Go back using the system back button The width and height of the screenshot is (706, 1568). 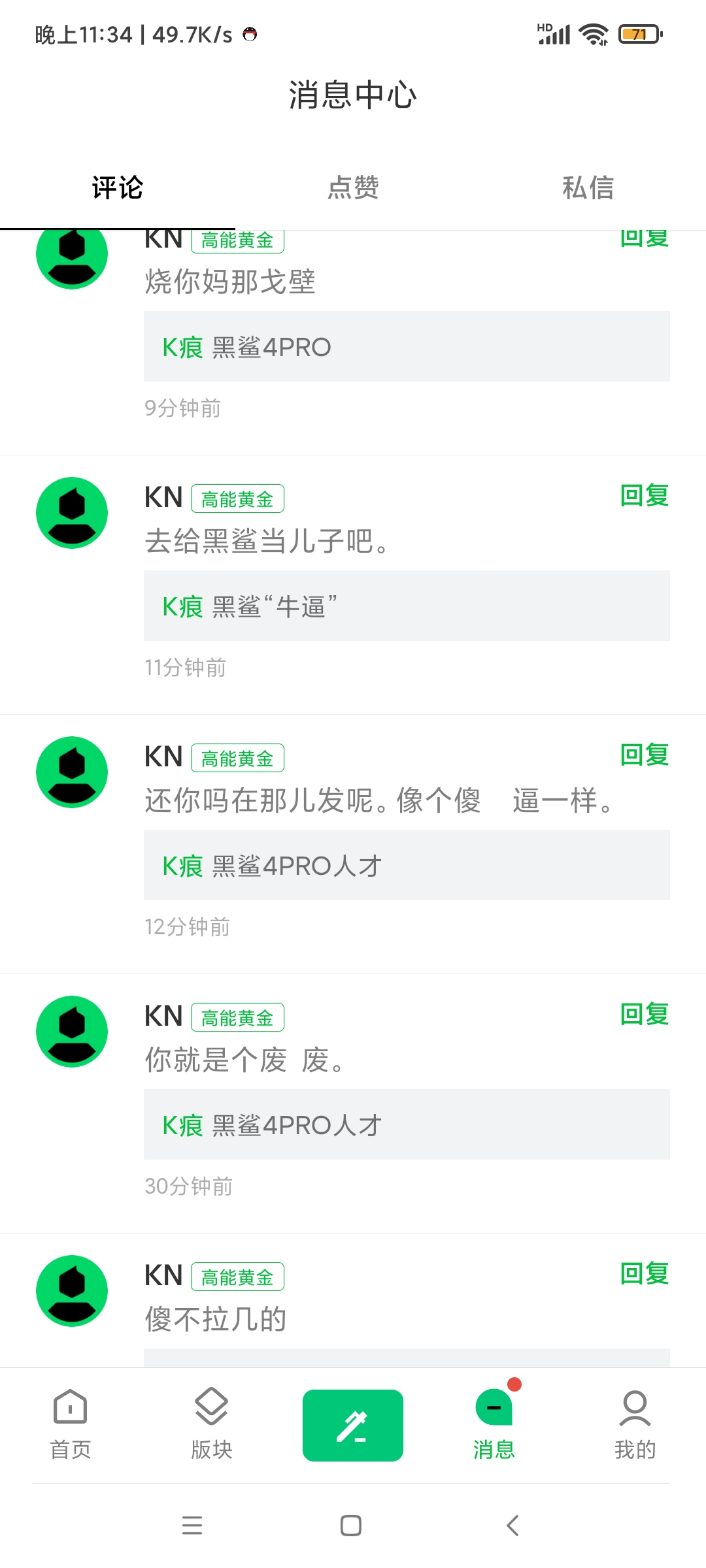(513, 1526)
